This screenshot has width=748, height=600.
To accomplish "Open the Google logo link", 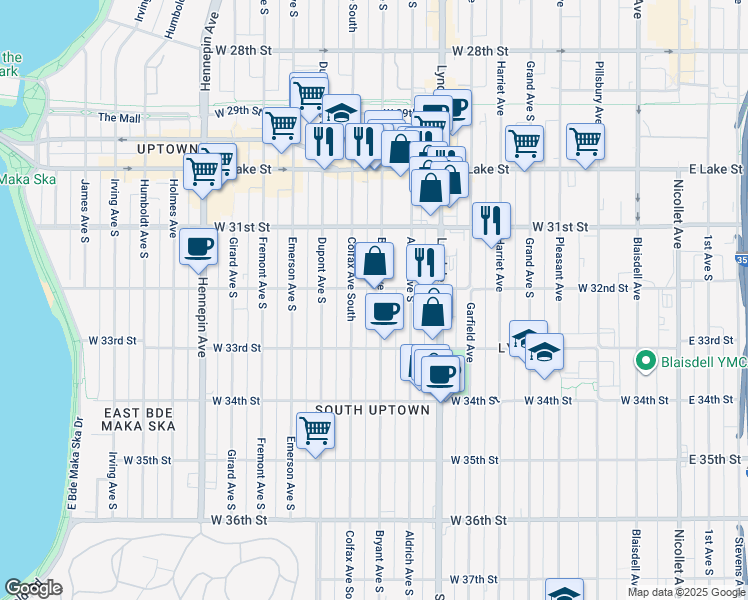I will click(33, 589).
